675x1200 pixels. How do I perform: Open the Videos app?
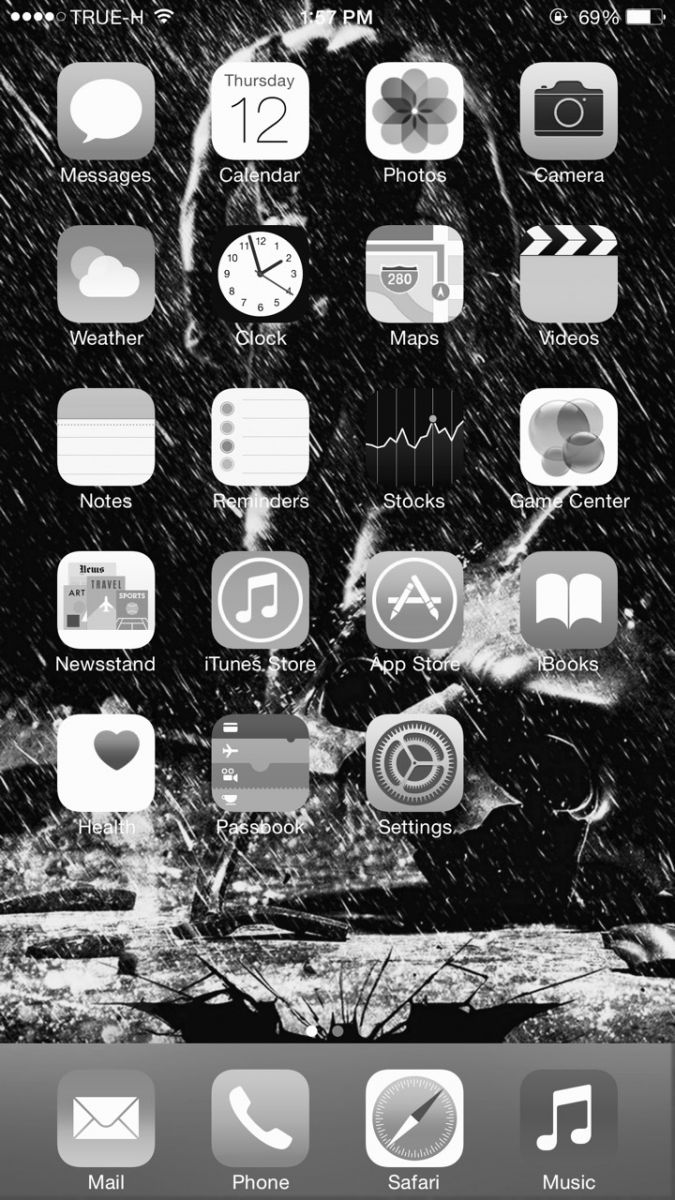coord(568,274)
